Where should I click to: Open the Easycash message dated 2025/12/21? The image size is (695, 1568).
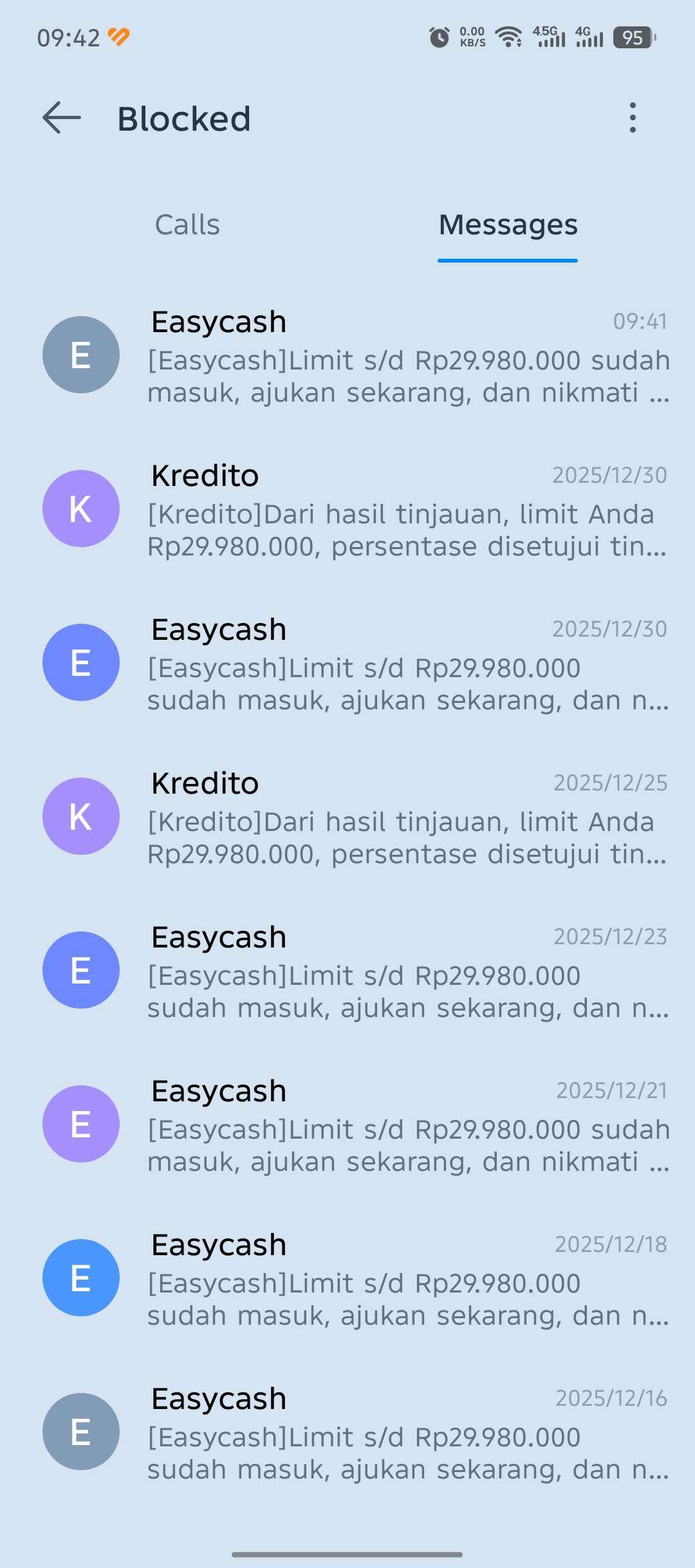coord(409,1125)
